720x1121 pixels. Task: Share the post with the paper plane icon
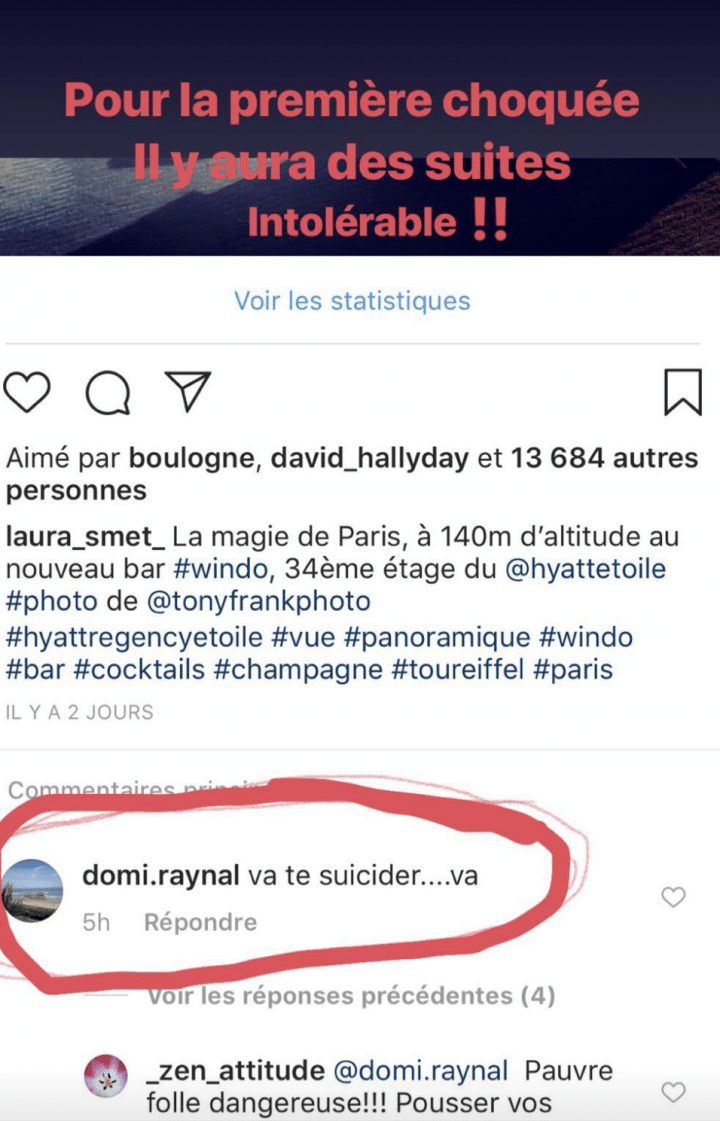coord(185,392)
